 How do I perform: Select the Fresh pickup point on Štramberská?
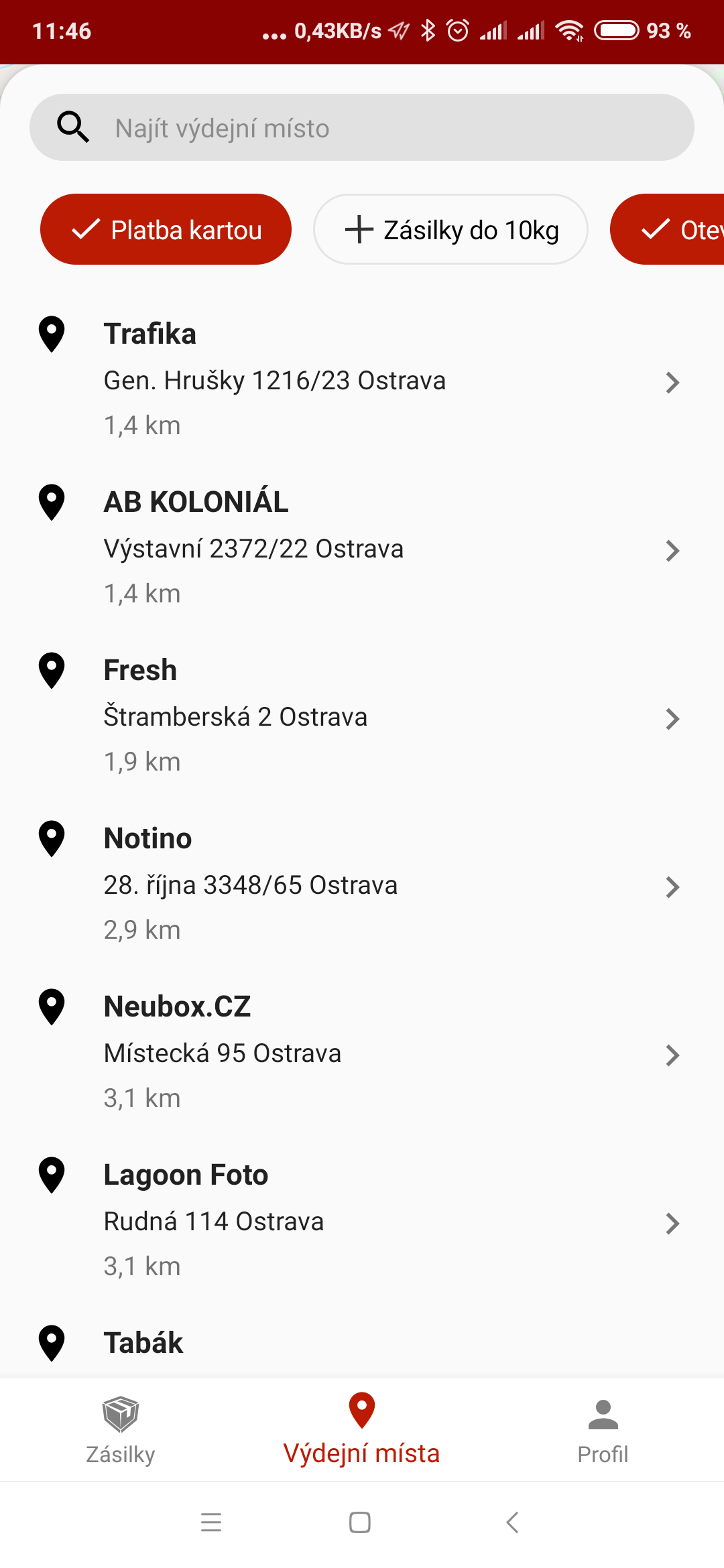pyautogui.click(x=362, y=716)
